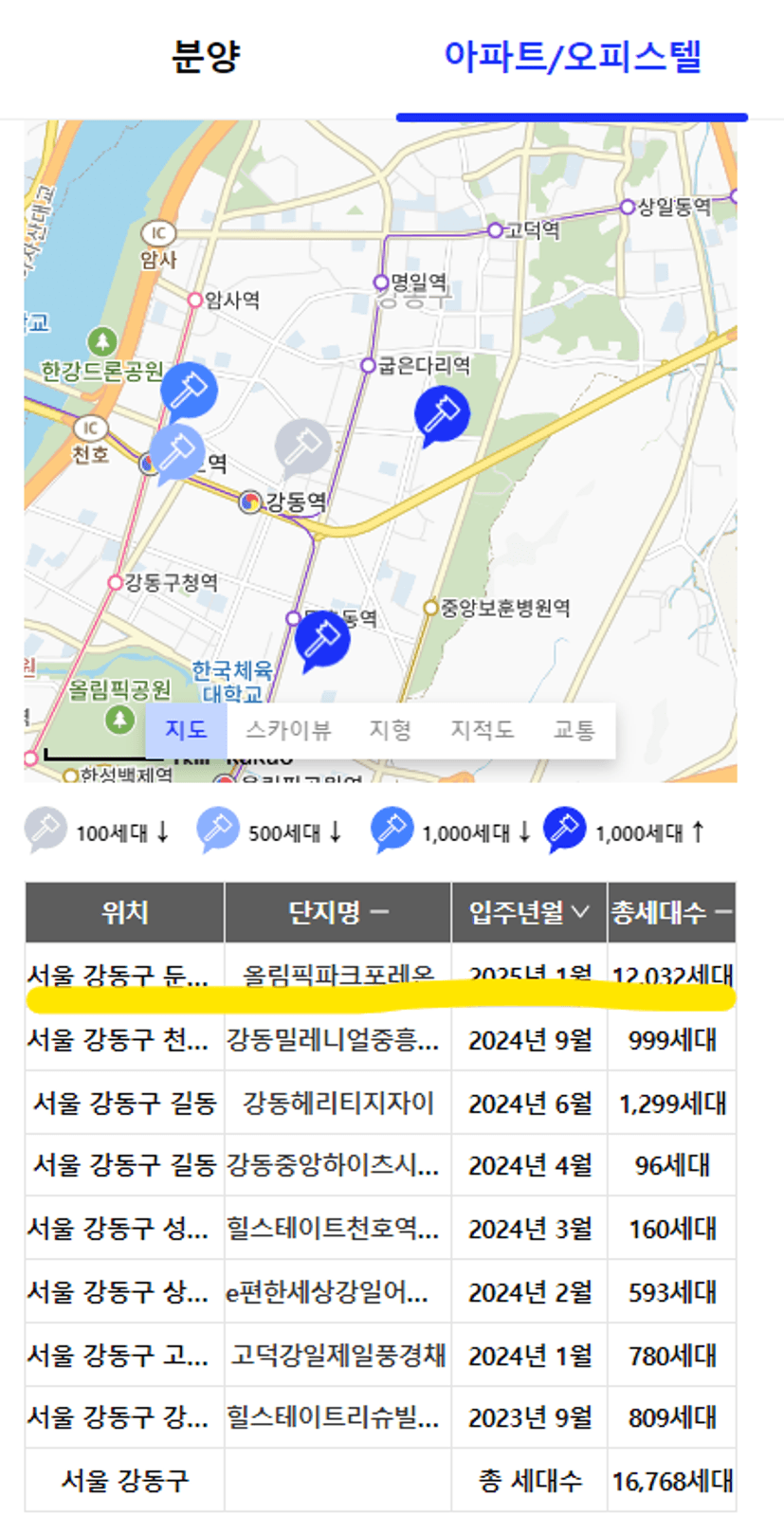This screenshot has width=784, height=1515.
Task: Turn on the 교통 map layer
Action: pos(574,729)
